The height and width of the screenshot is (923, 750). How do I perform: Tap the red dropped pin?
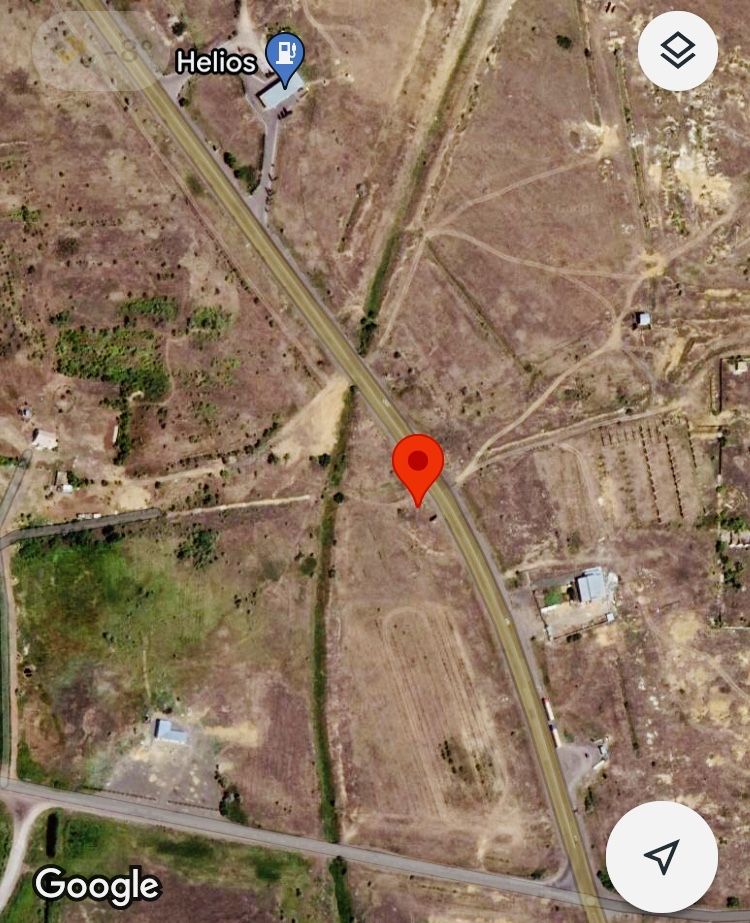pos(418,463)
